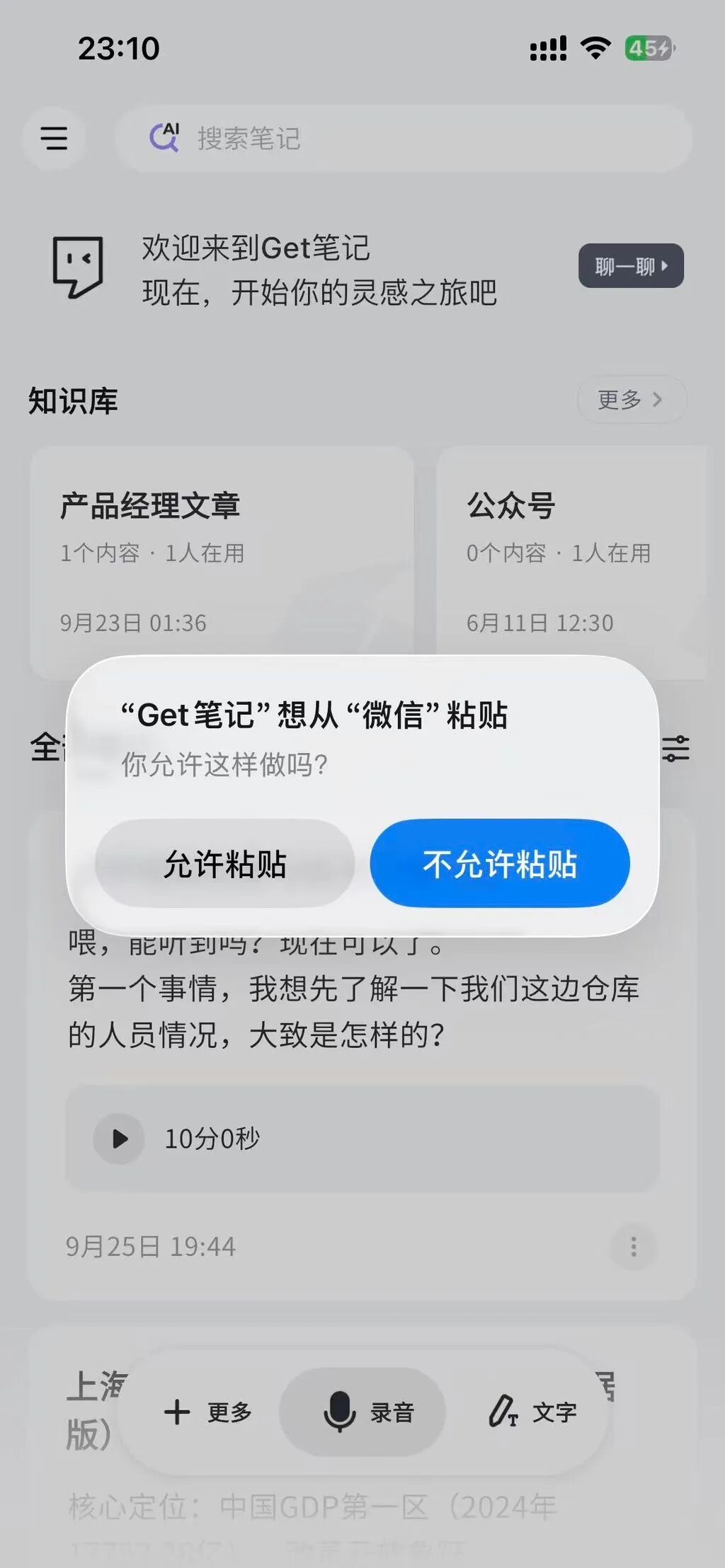Tap the 更多 plus button in bottom bar

(x=207, y=1412)
